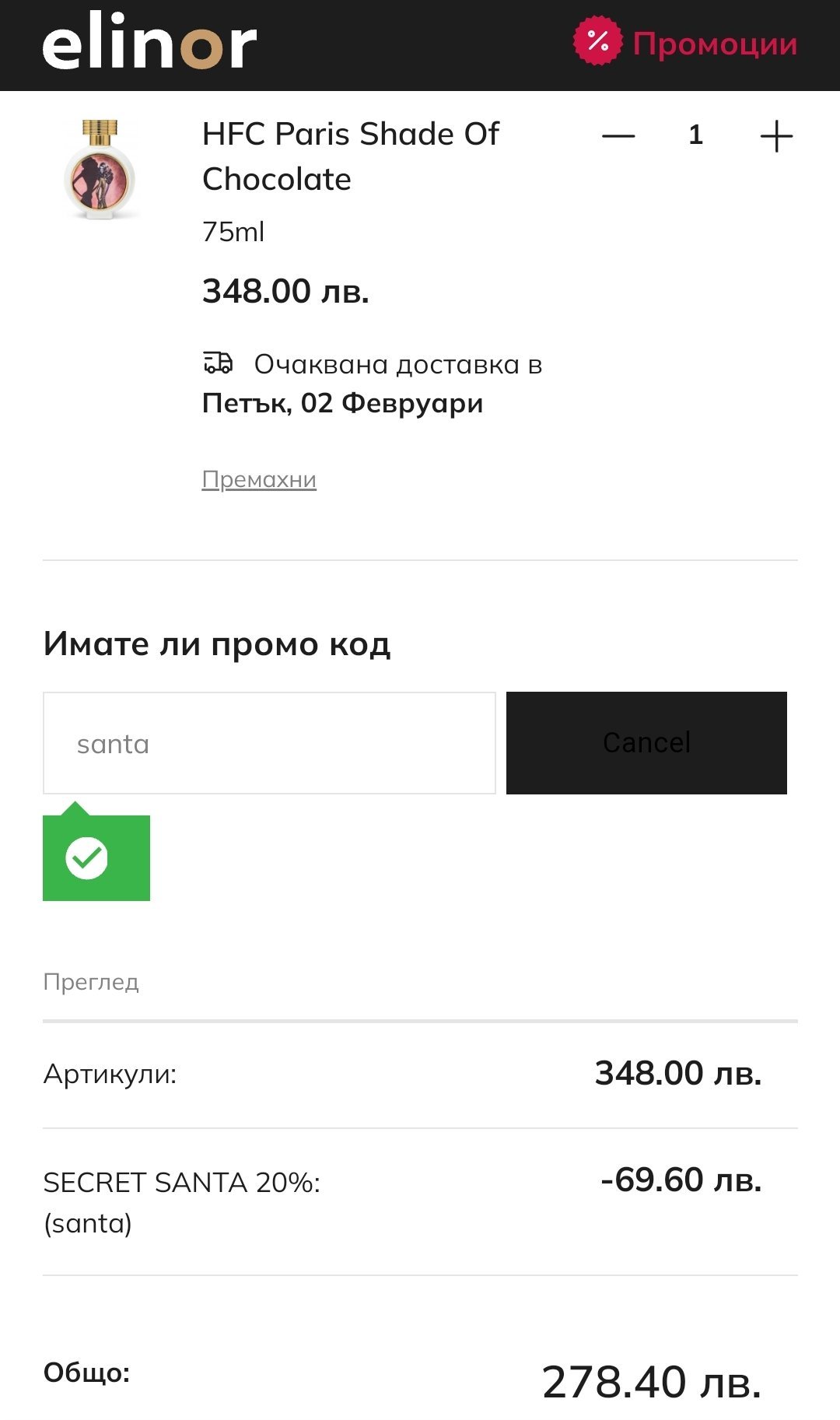Open HFC Paris Shade Of Chocolate title
The image size is (840, 1420).
click(351, 156)
